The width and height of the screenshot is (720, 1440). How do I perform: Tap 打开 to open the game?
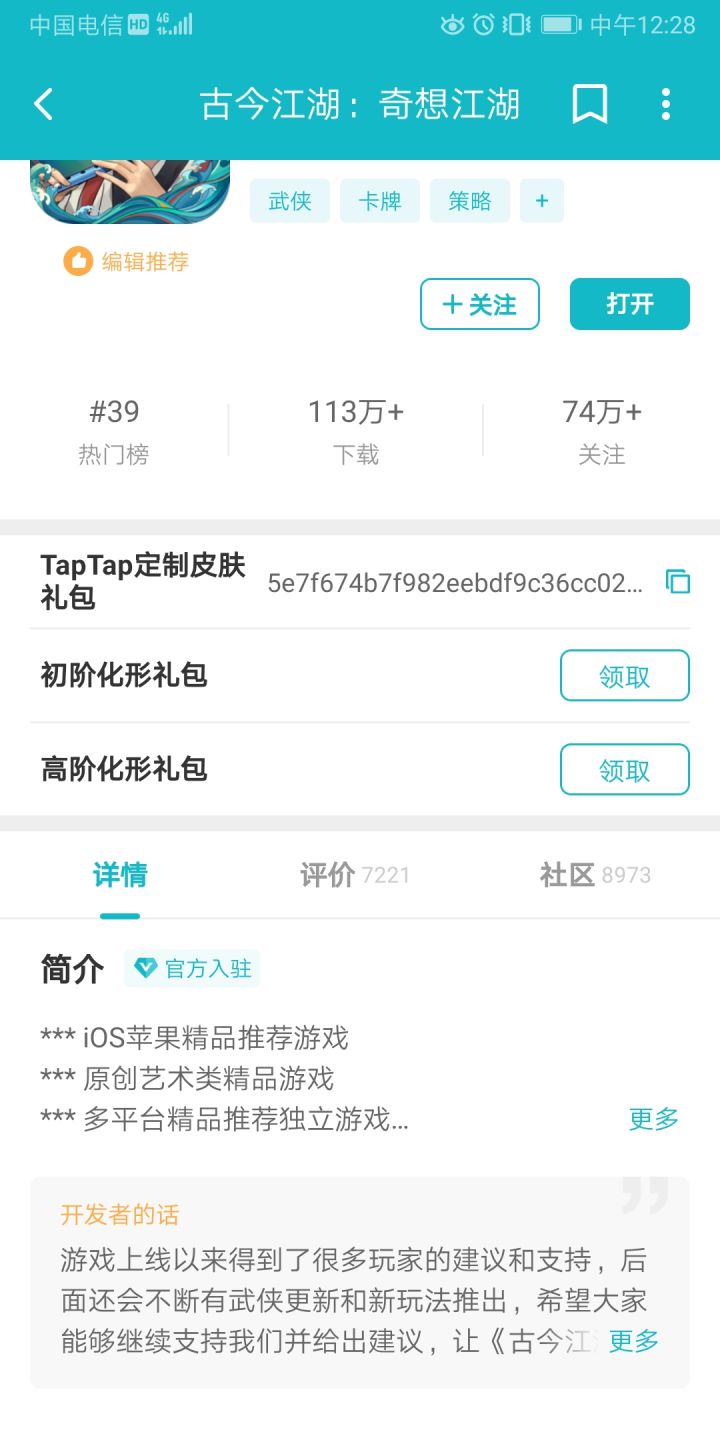tap(629, 303)
